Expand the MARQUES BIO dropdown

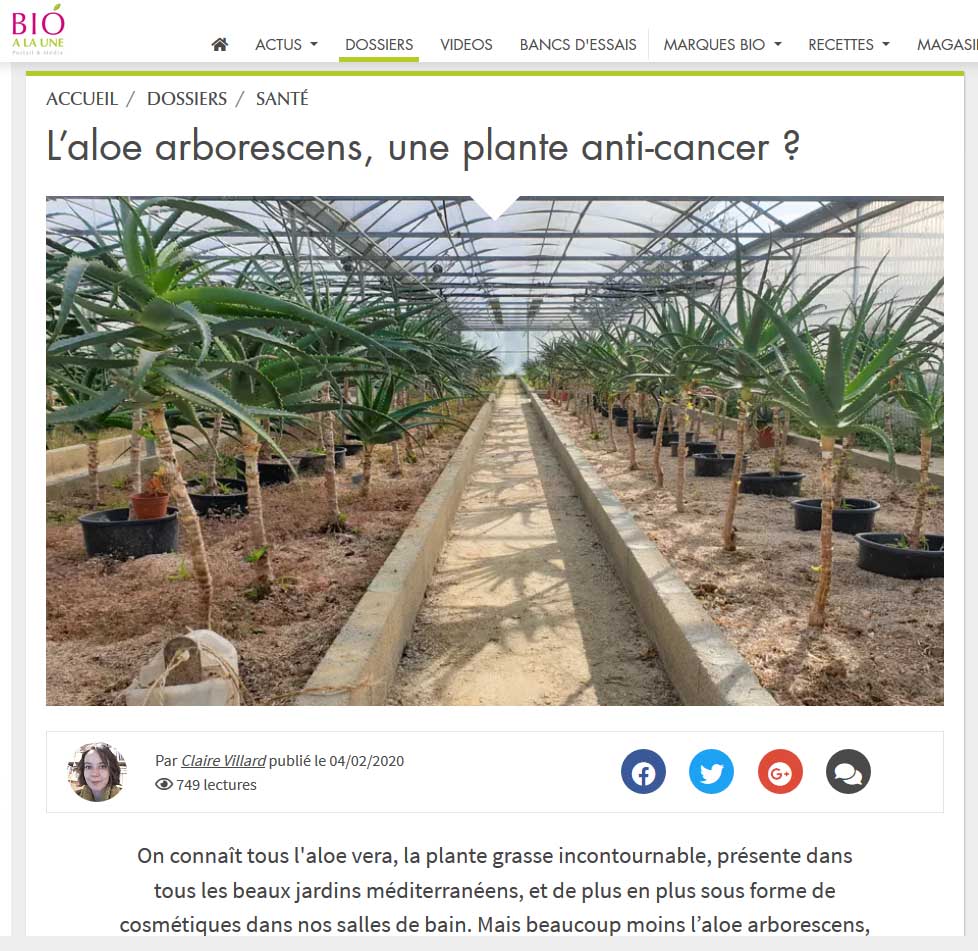coord(722,44)
